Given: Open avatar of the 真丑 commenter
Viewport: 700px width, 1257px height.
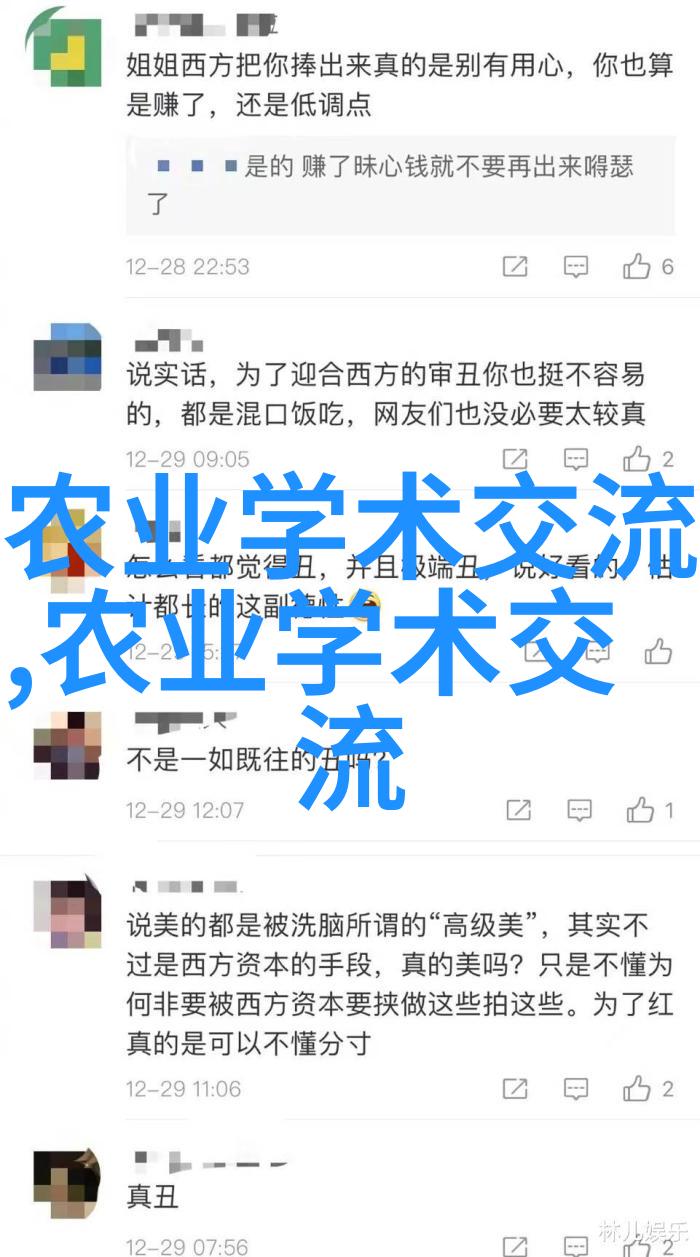Looking at the screenshot, I should coord(68,1187).
